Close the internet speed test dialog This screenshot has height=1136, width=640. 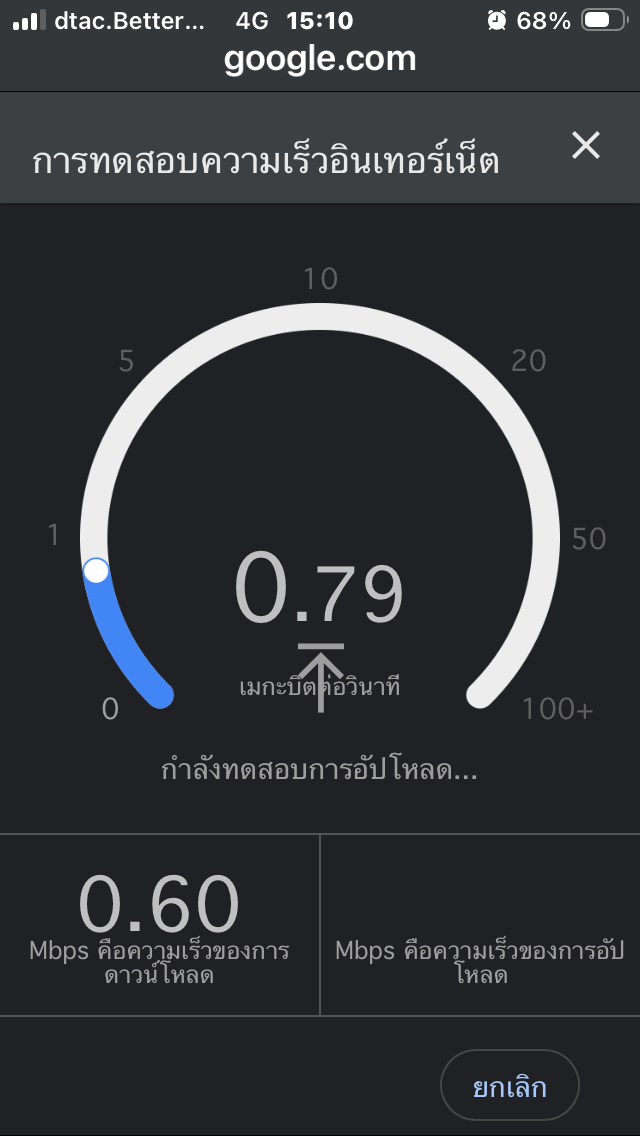585,146
